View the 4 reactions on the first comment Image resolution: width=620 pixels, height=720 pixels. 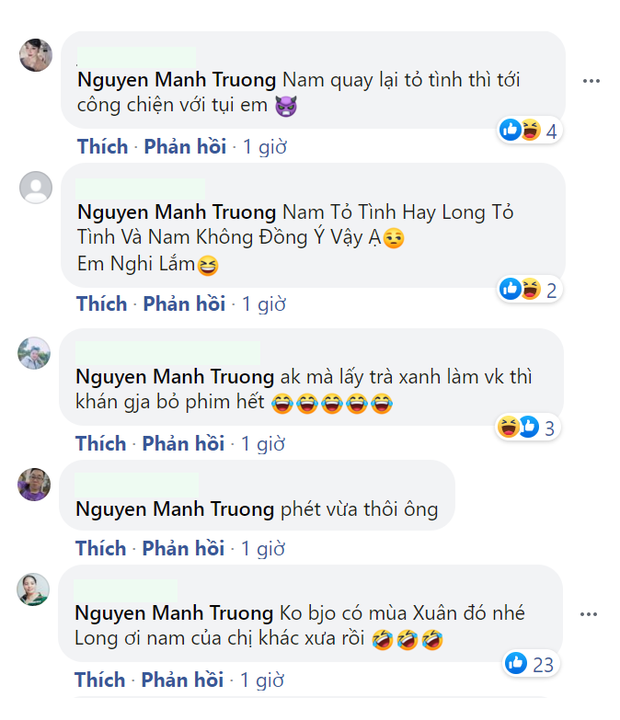click(x=530, y=130)
